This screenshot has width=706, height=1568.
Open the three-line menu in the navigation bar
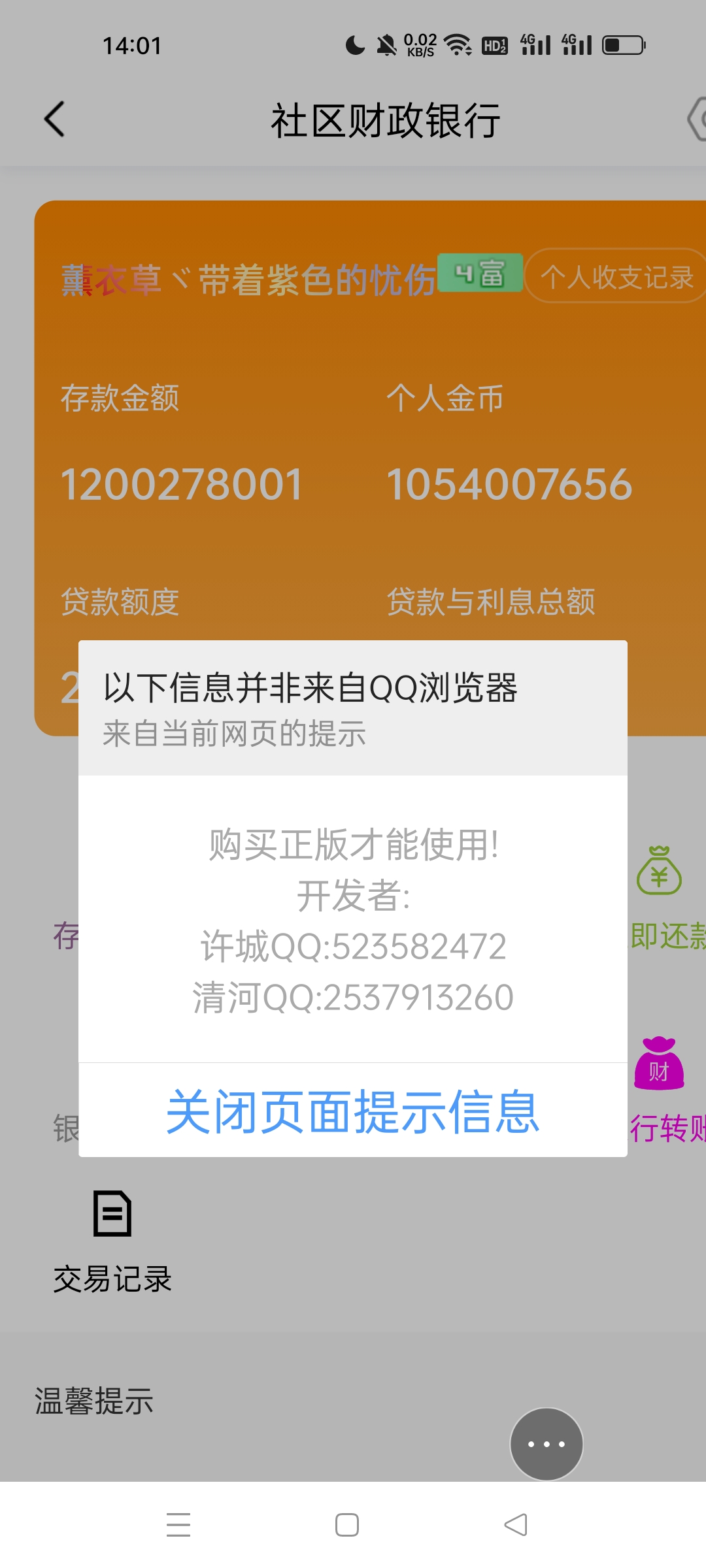[x=178, y=1526]
